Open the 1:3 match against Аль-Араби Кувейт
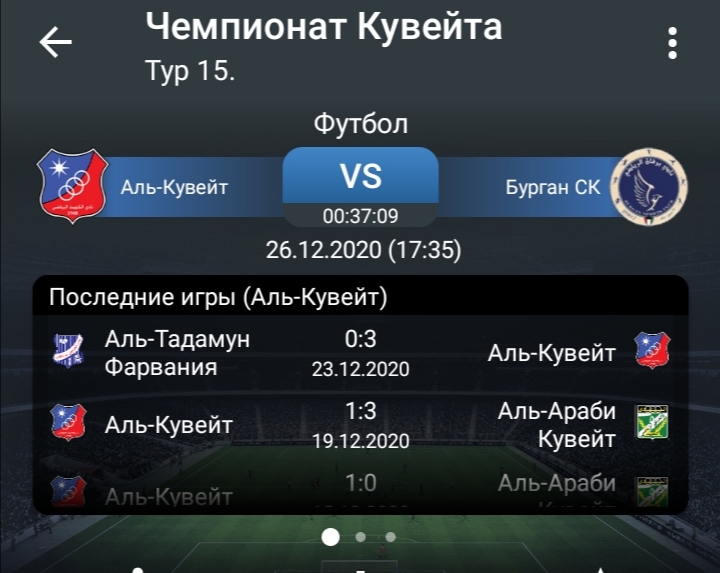The image size is (720, 573). click(360, 425)
